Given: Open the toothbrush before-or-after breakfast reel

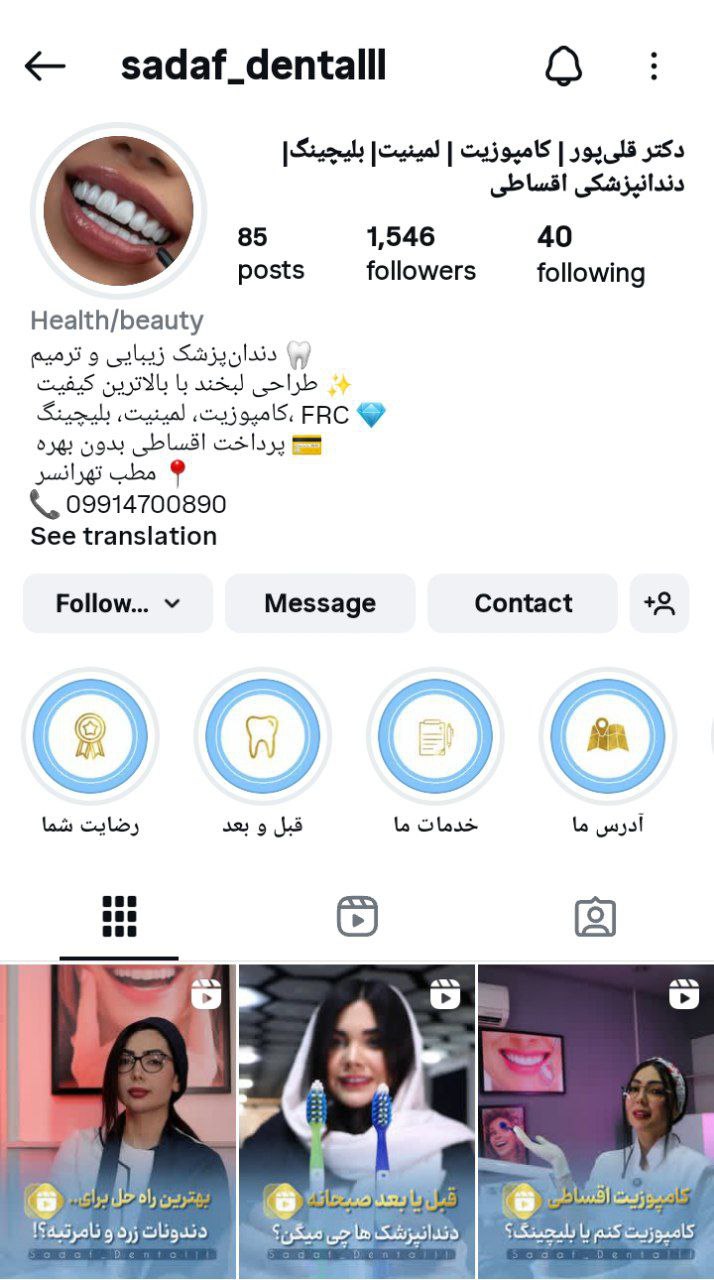Looking at the screenshot, I should click(x=357, y=1120).
